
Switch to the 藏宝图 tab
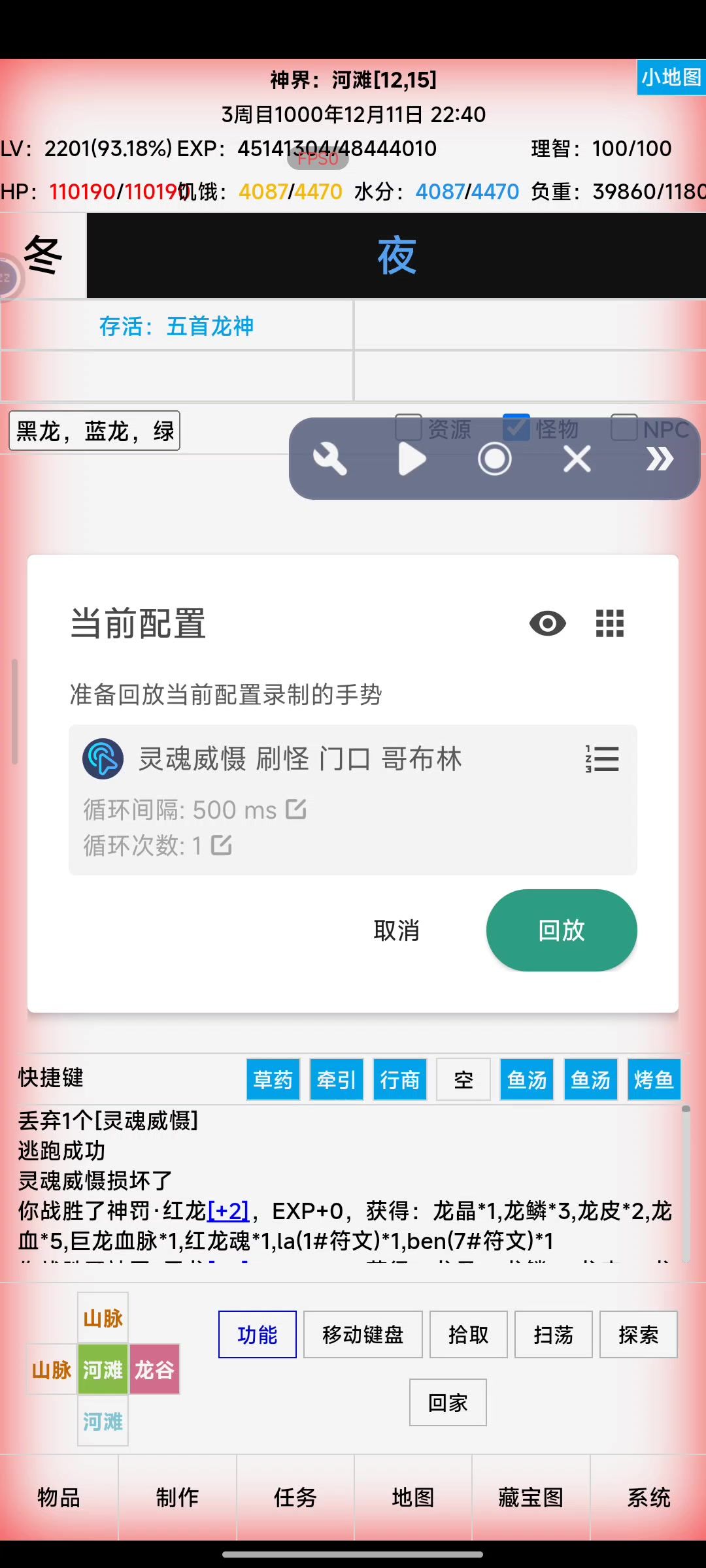pos(531,1497)
